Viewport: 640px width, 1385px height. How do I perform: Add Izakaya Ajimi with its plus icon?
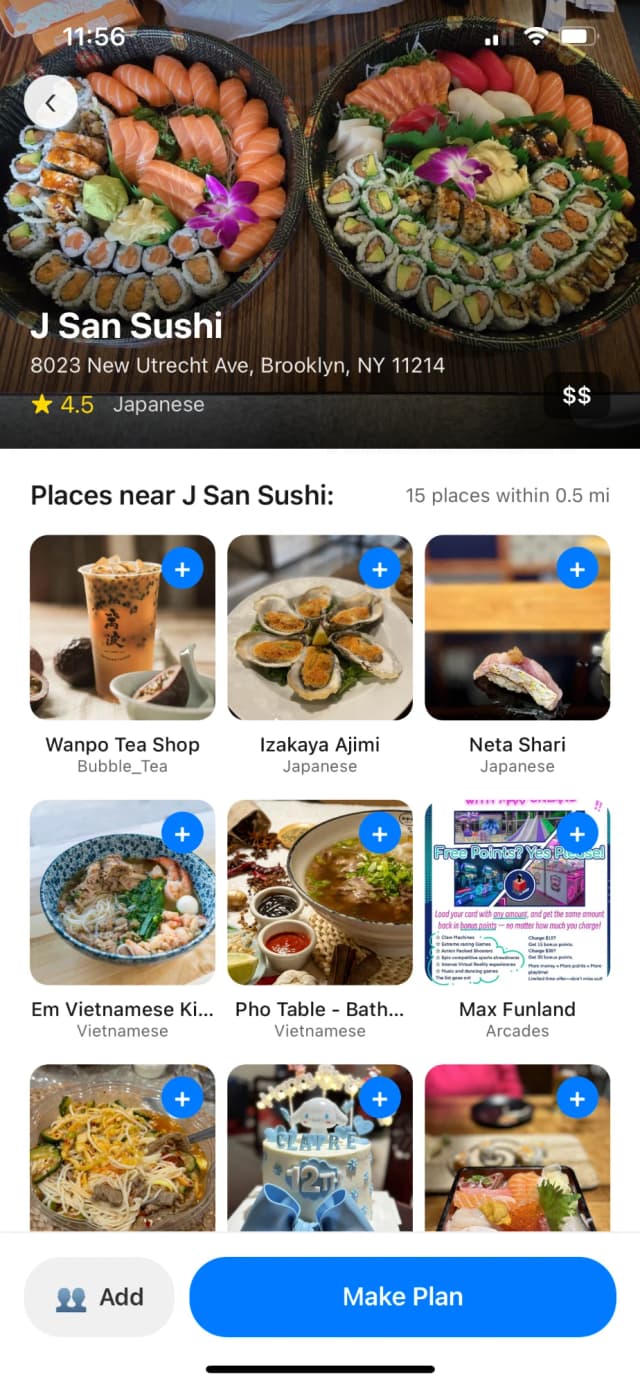pyautogui.click(x=379, y=569)
